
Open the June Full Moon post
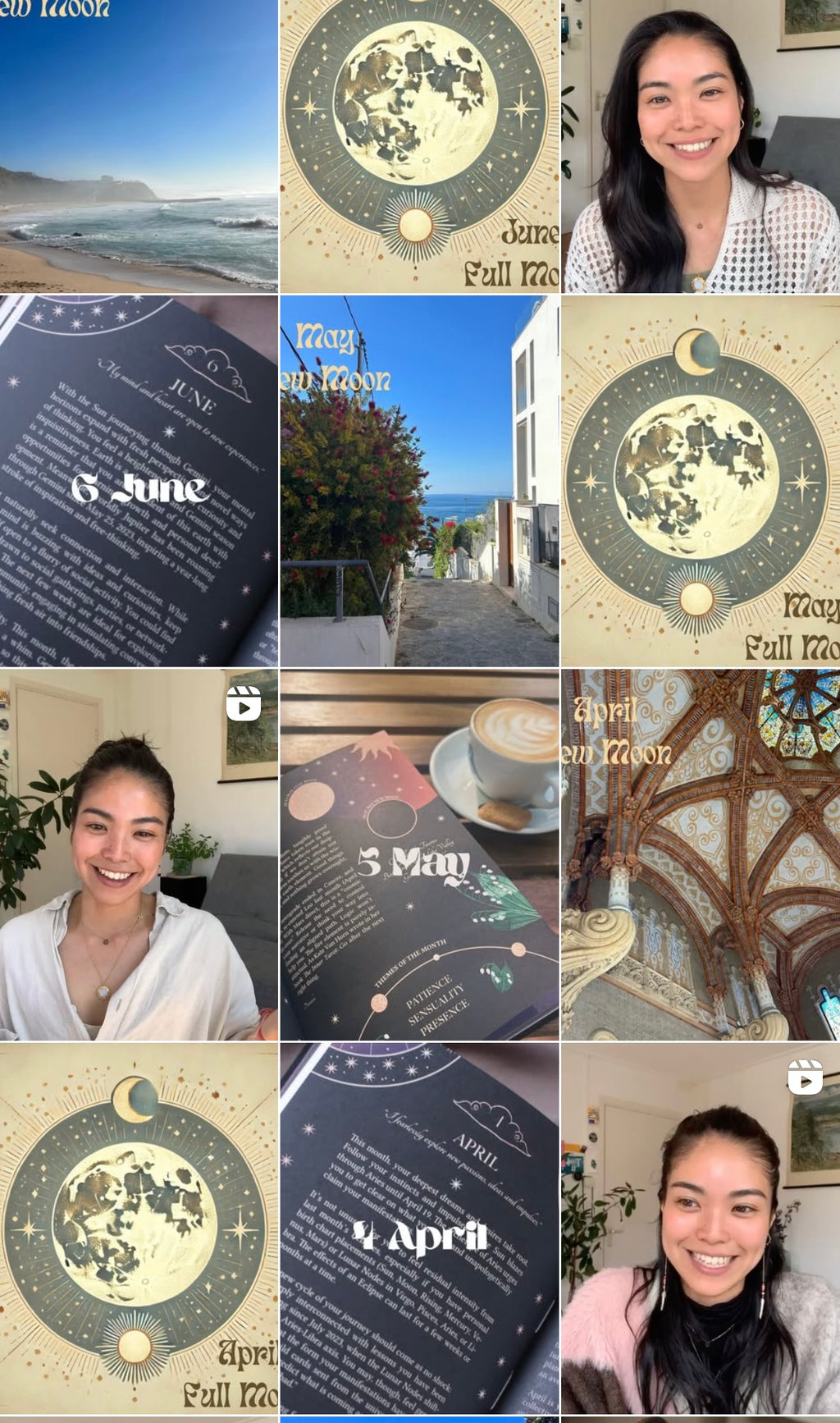(x=419, y=146)
